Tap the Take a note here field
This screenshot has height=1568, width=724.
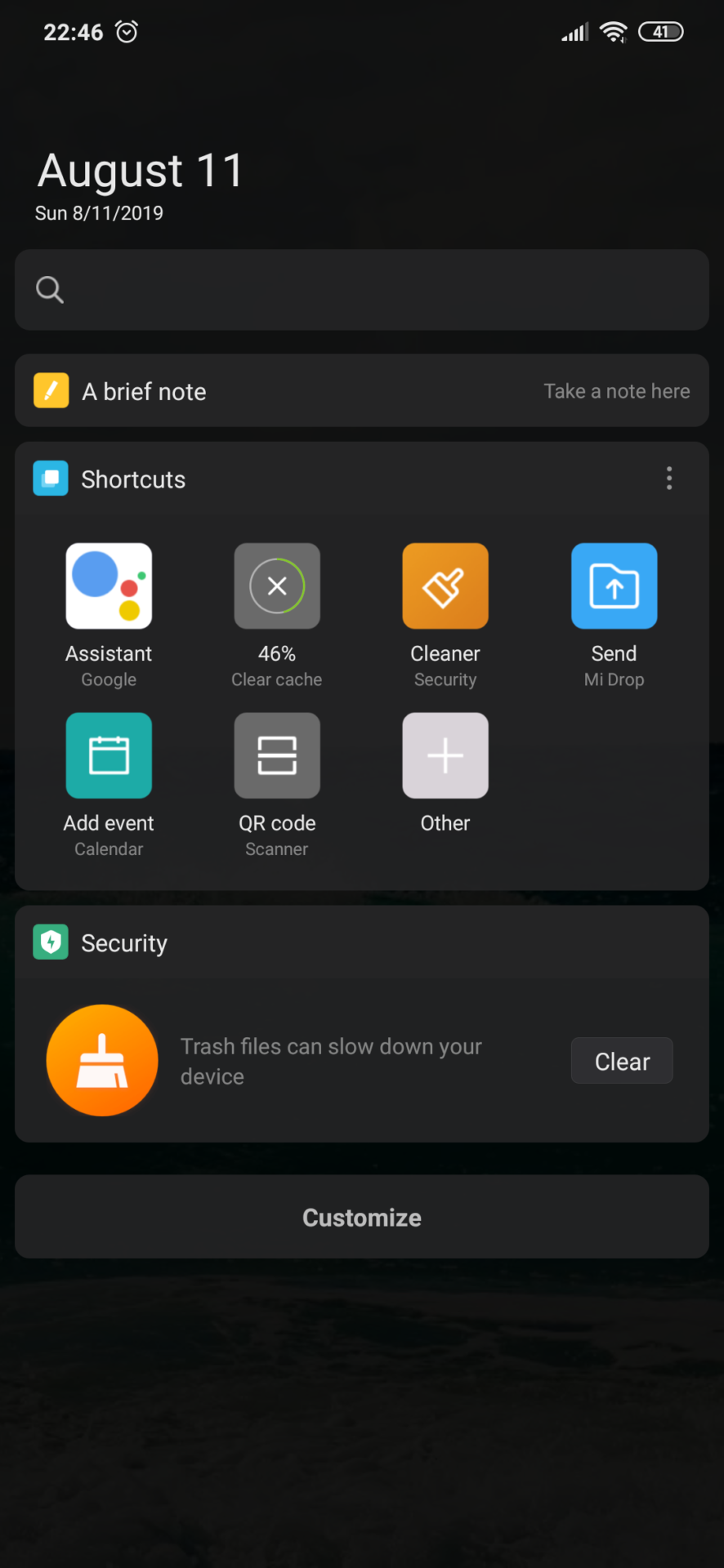(x=616, y=390)
